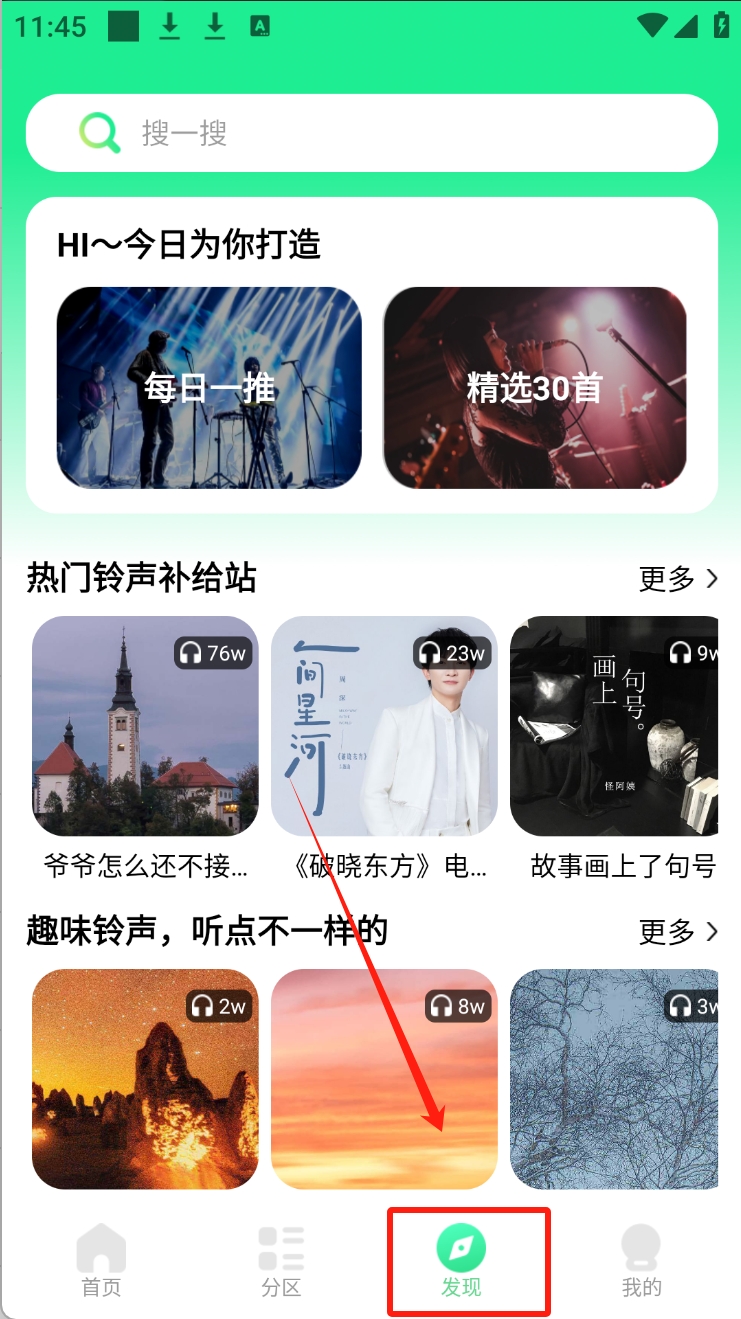Open the sunset ringtone with 8w listens
Screen dimensions: 741x1319
pos(384,1079)
